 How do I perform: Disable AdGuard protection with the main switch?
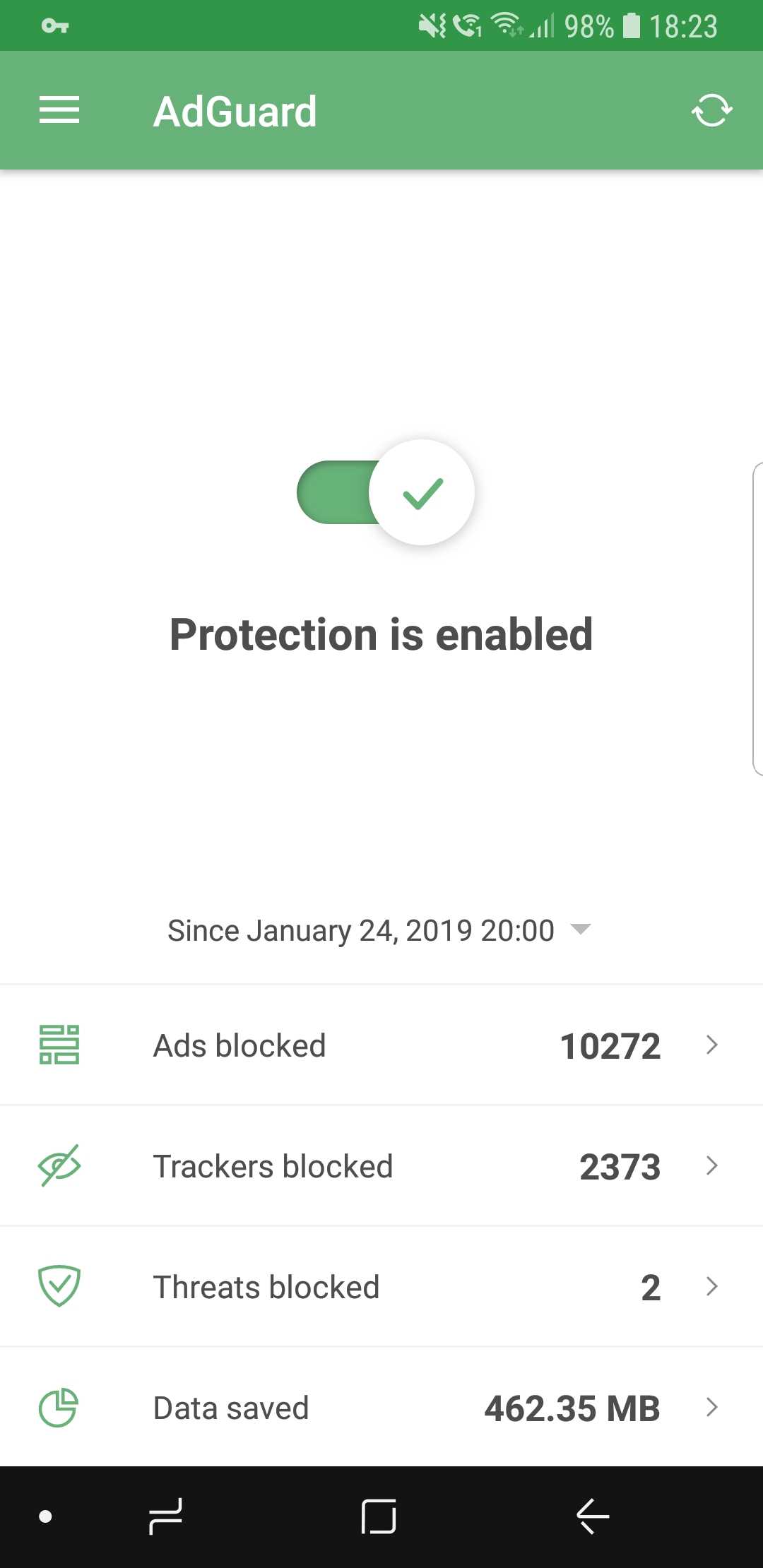click(386, 492)
